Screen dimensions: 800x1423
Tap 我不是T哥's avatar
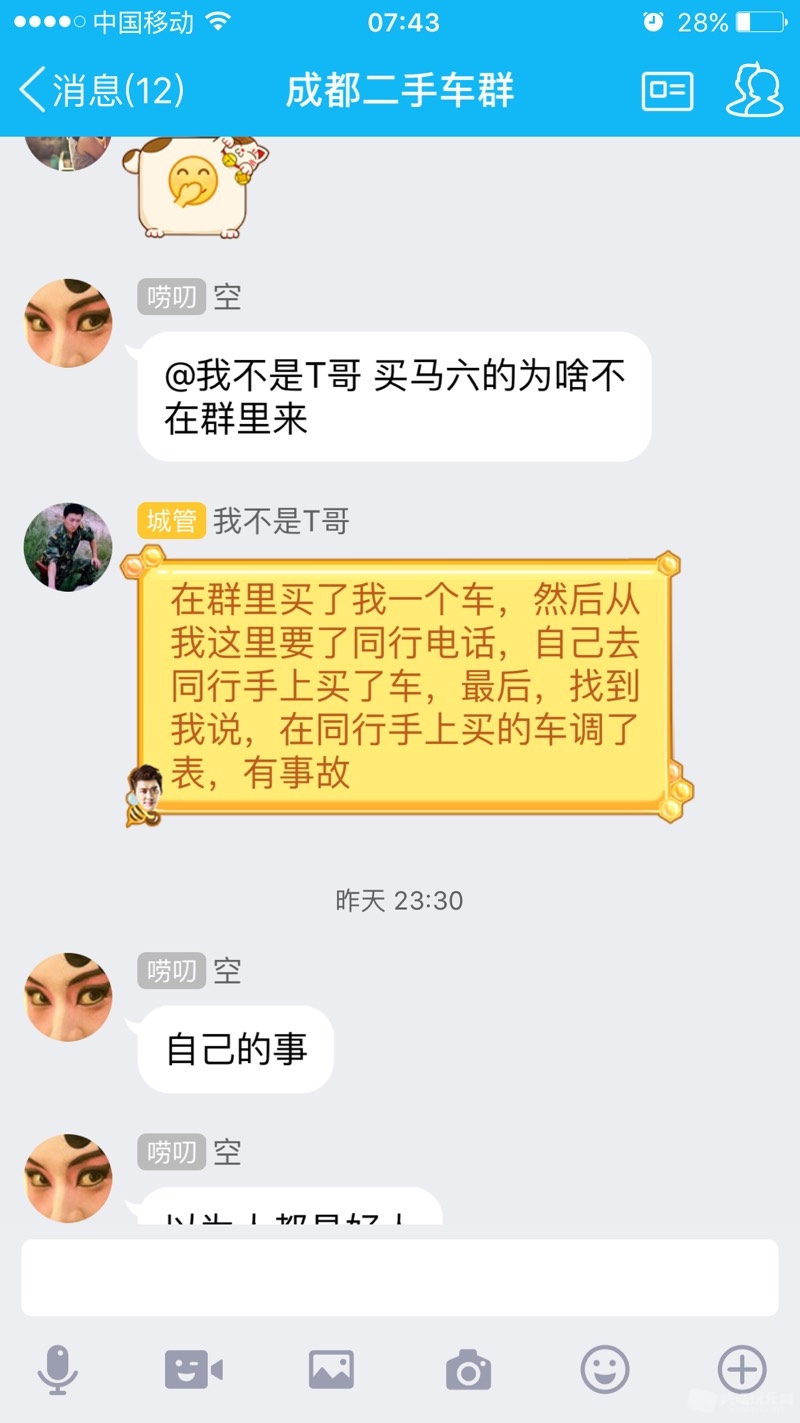[x=68, y=547]
